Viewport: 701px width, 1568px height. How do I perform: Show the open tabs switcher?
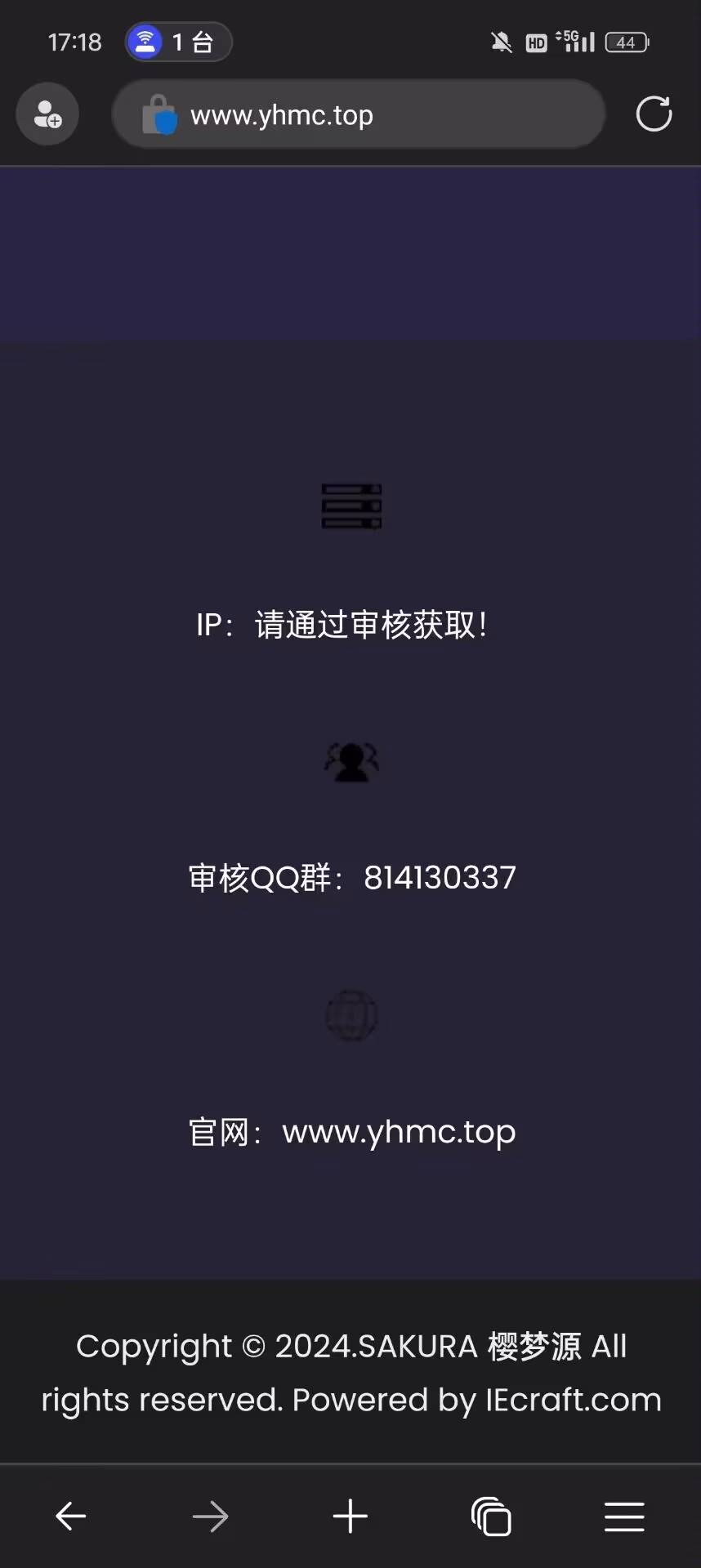click(491, 1517)
